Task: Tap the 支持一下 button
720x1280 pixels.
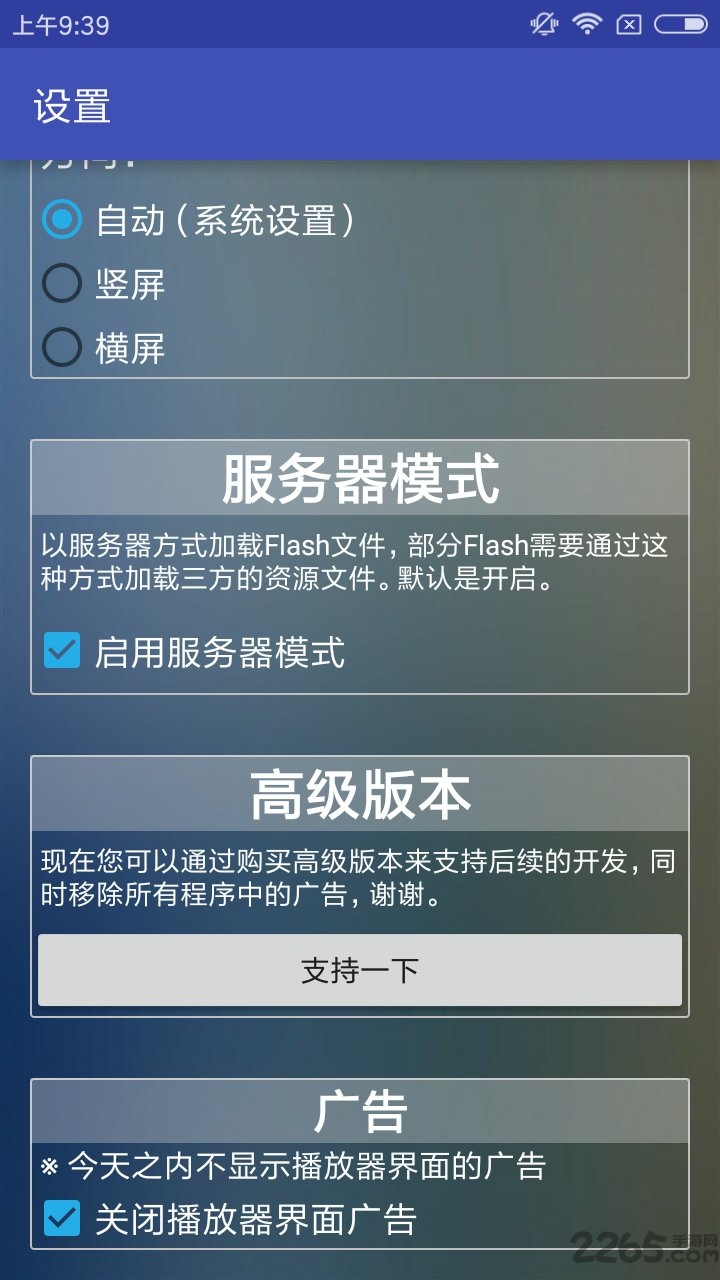Action: click(x=360, y=969)
